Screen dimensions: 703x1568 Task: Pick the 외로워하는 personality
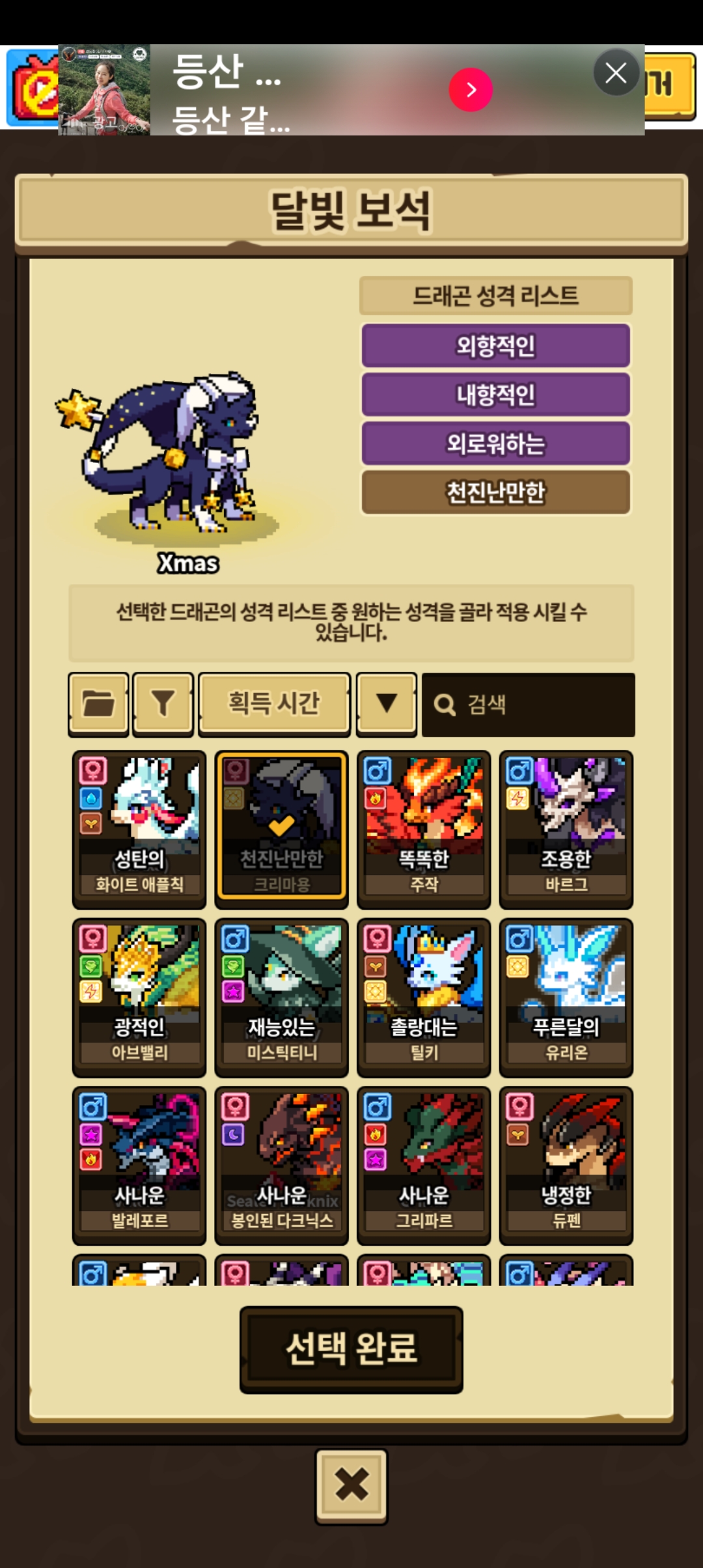495,443
